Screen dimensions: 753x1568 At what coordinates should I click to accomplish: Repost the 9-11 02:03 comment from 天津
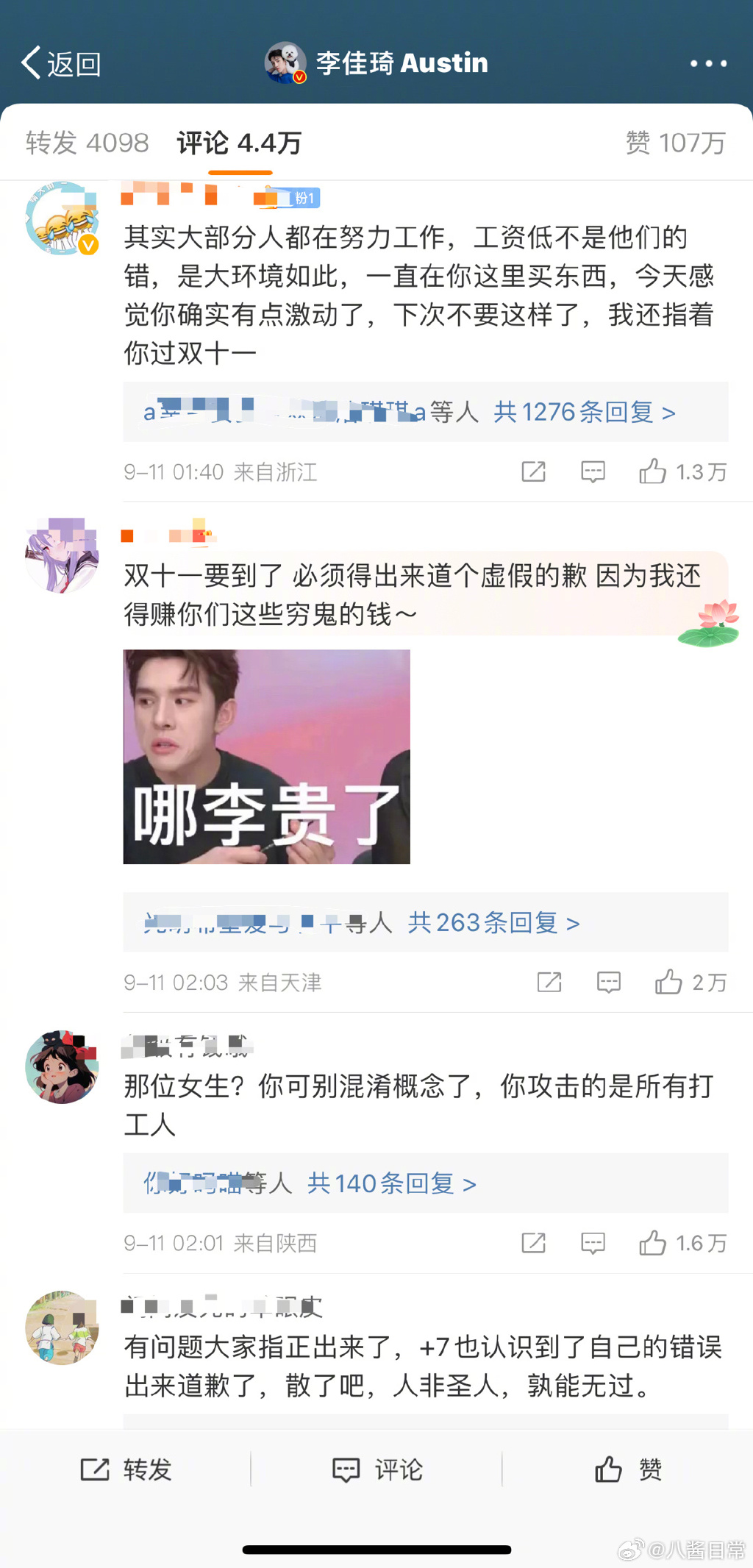coord(549,983)
